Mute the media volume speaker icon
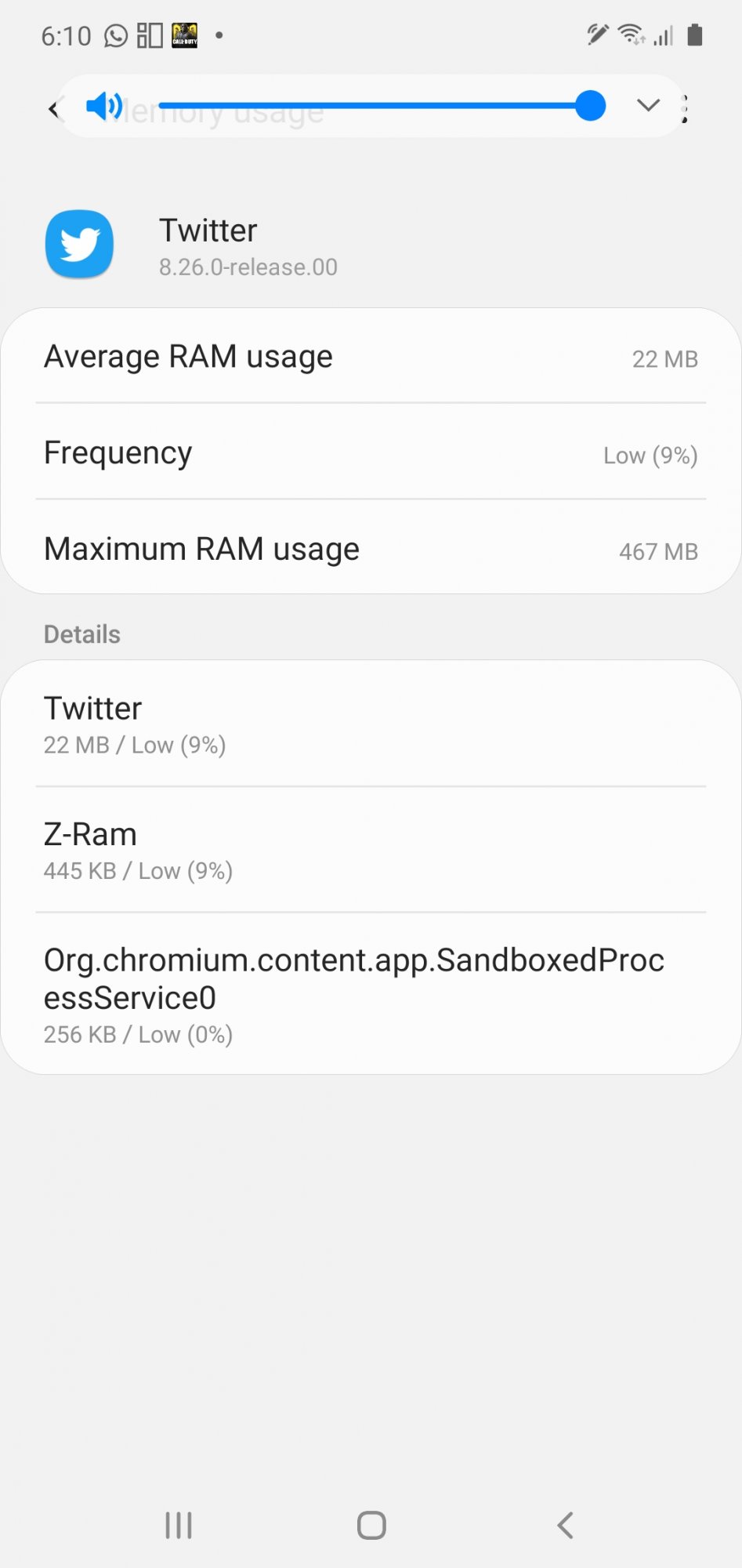 pos(104,106)
